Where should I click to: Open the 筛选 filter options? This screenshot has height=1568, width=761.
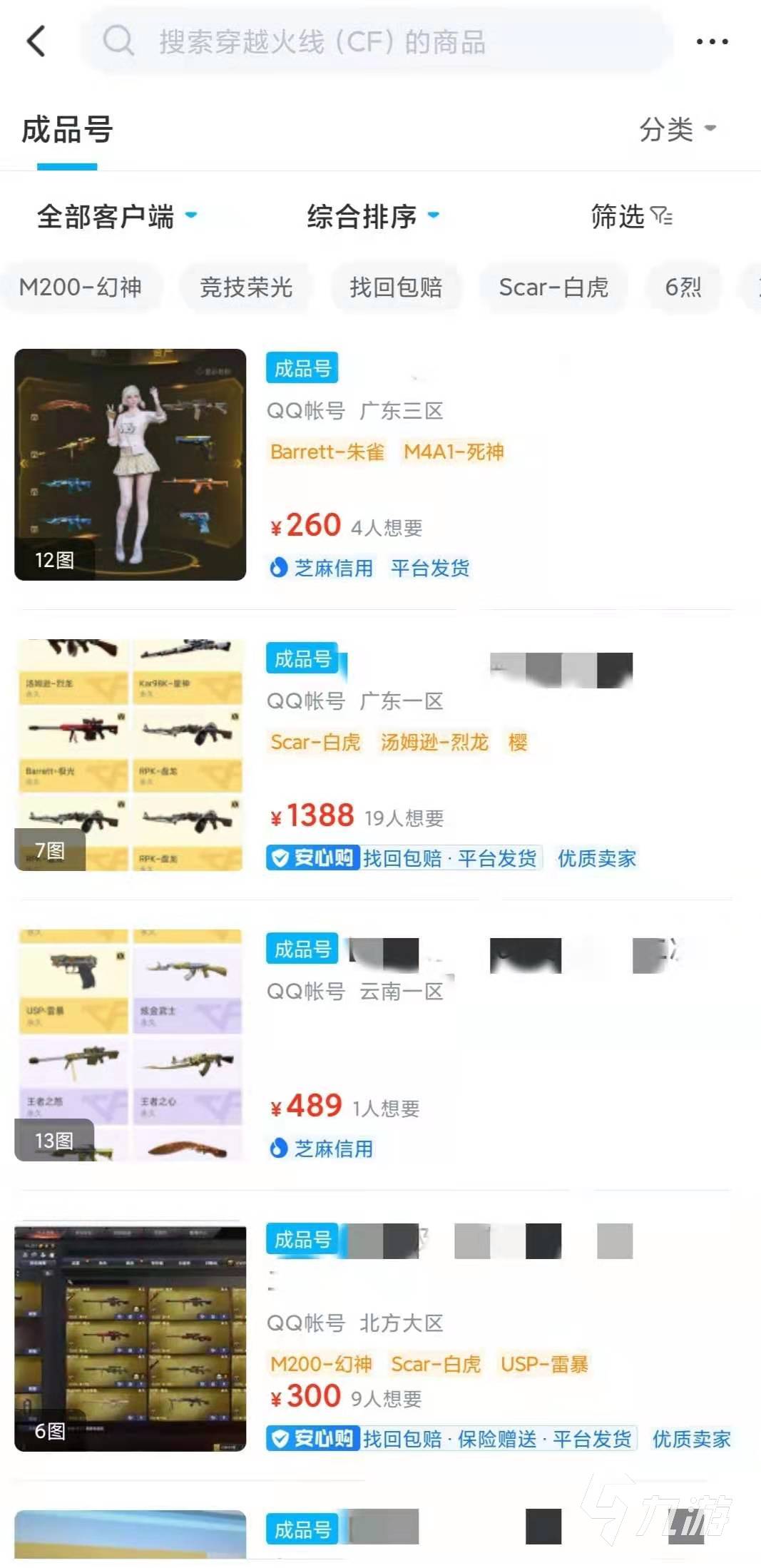pyautogui.click(x=631, y=216)
